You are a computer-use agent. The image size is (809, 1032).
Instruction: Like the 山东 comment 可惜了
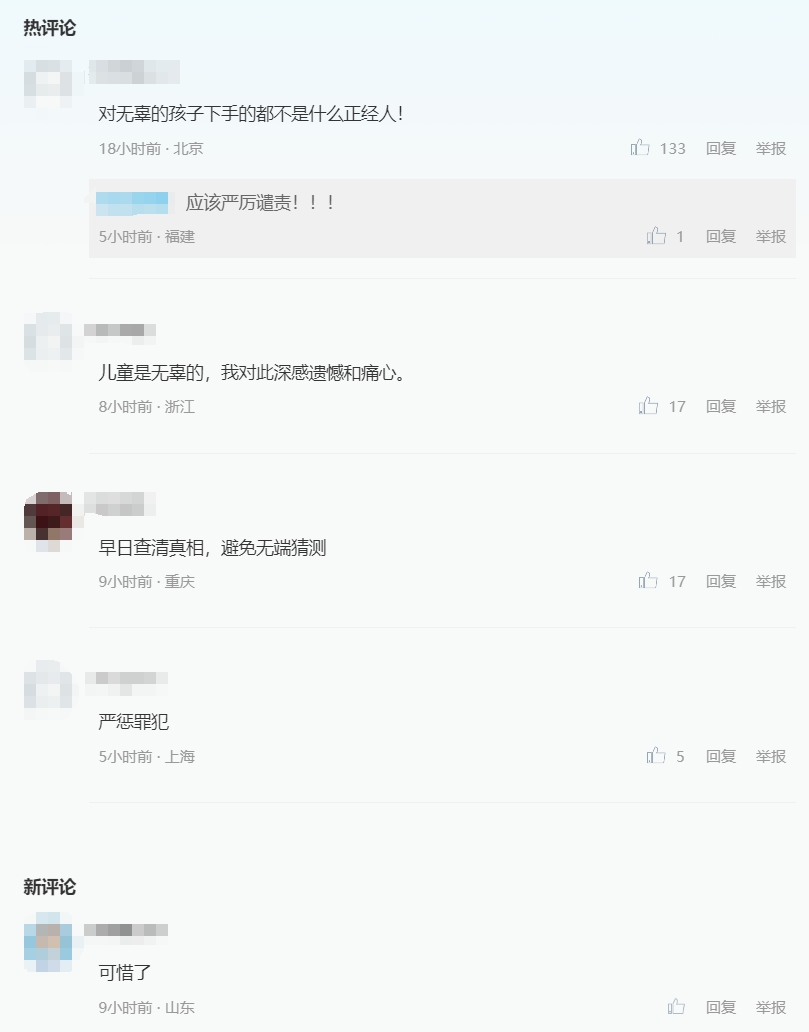tap(677, 1007)
